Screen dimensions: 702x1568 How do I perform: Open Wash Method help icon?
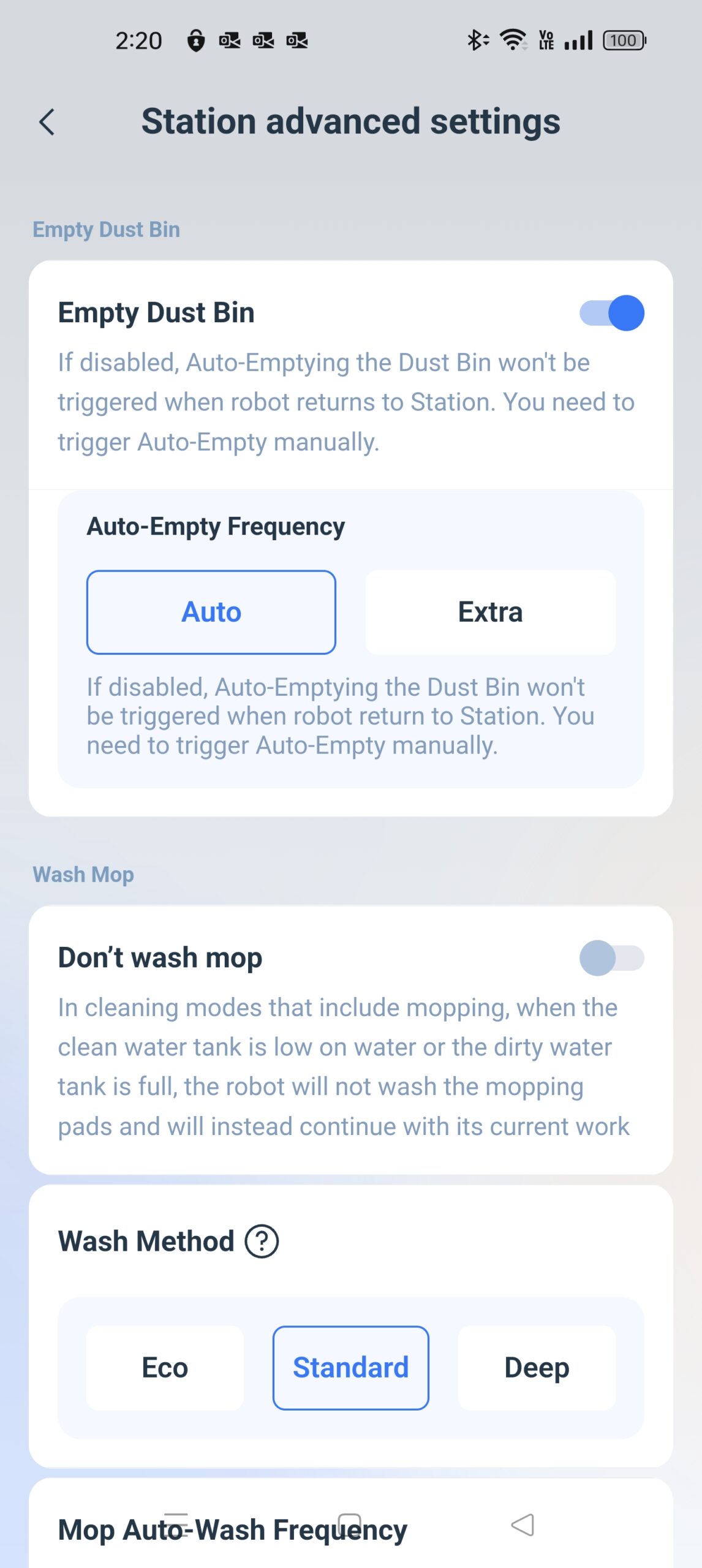[x=262, y=1242]
